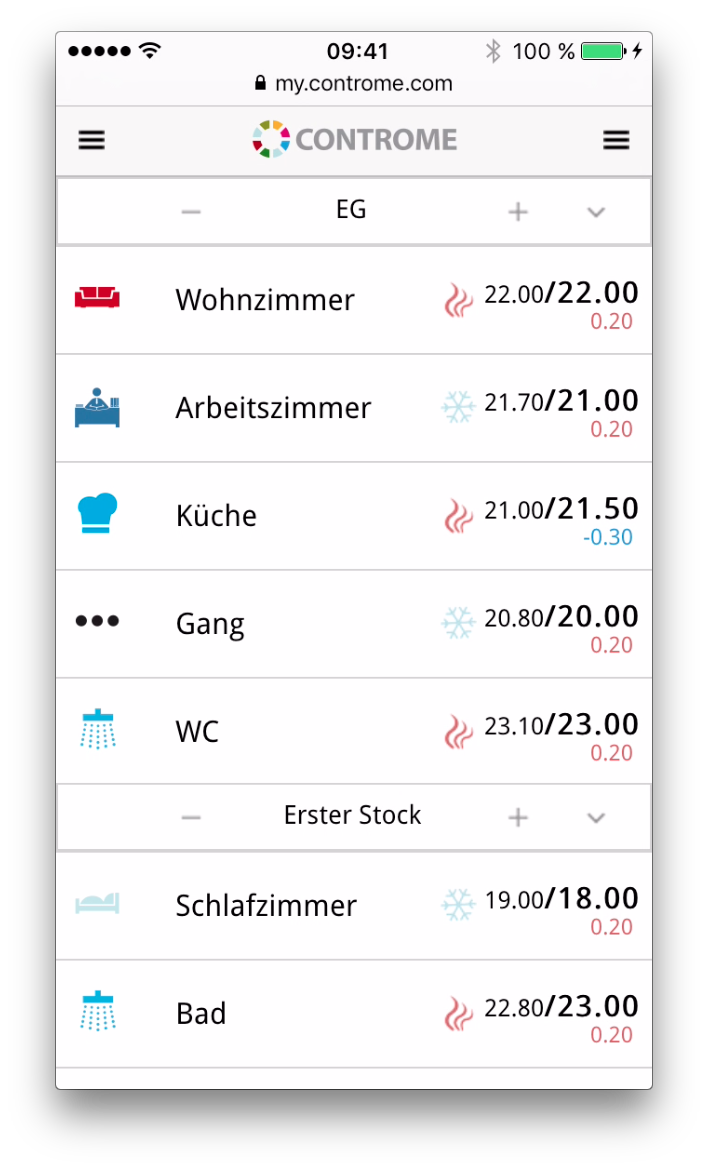Image resolution: width=708 pixels, height=1169 pixels.
Task: Tap the my.controme.com address bar
Action: click(354, 84)
